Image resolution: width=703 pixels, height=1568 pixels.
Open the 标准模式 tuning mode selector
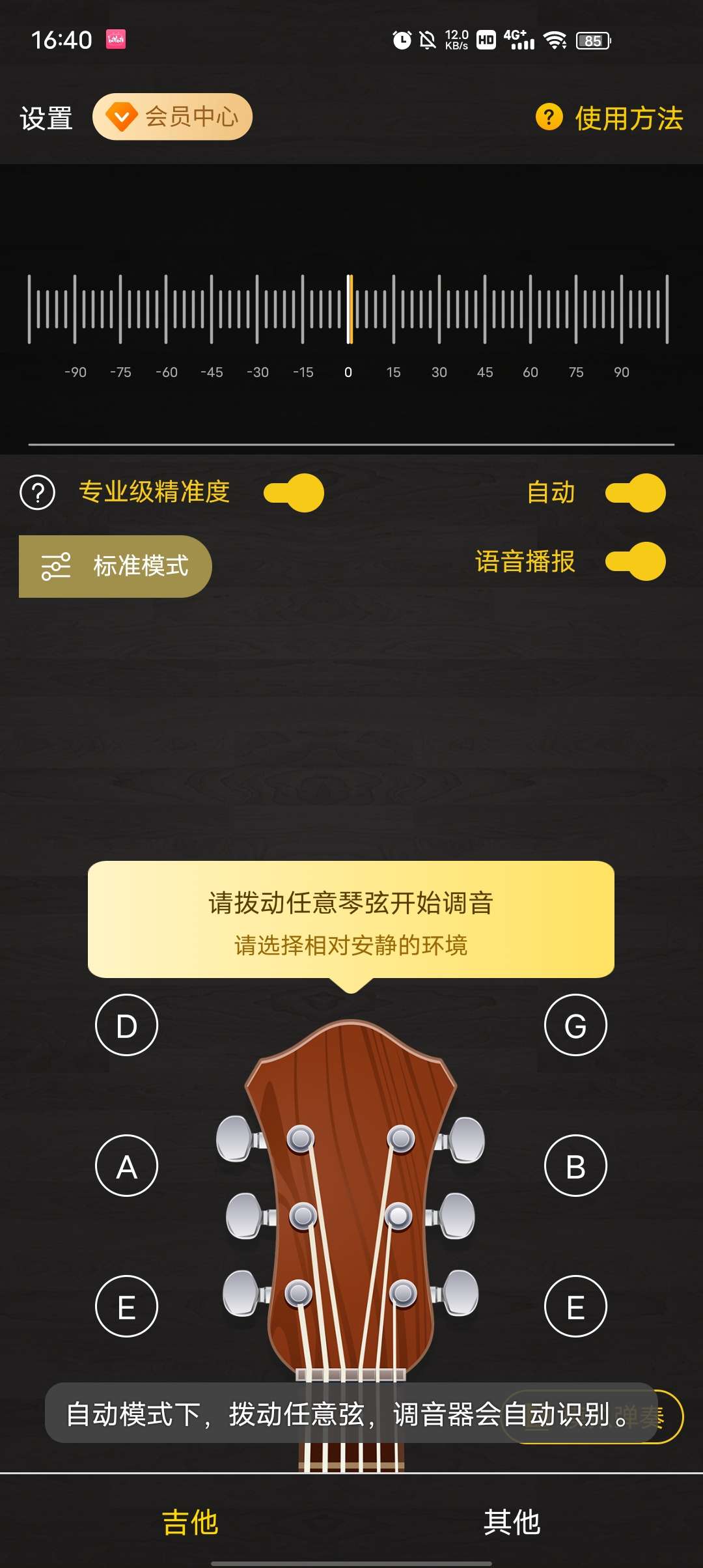[115, 567]
